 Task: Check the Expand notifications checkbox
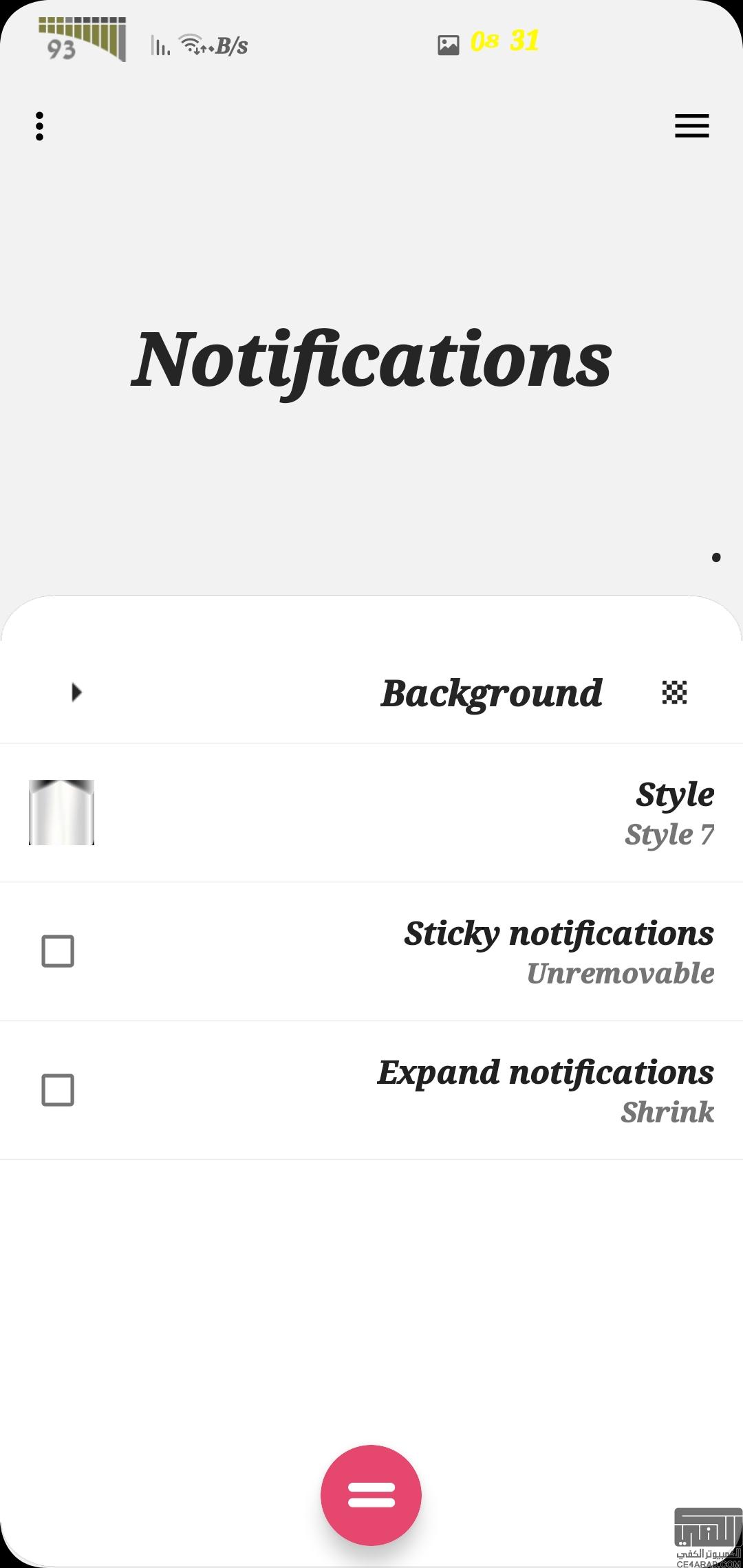pyautogui.click(x=58, y=1090)
